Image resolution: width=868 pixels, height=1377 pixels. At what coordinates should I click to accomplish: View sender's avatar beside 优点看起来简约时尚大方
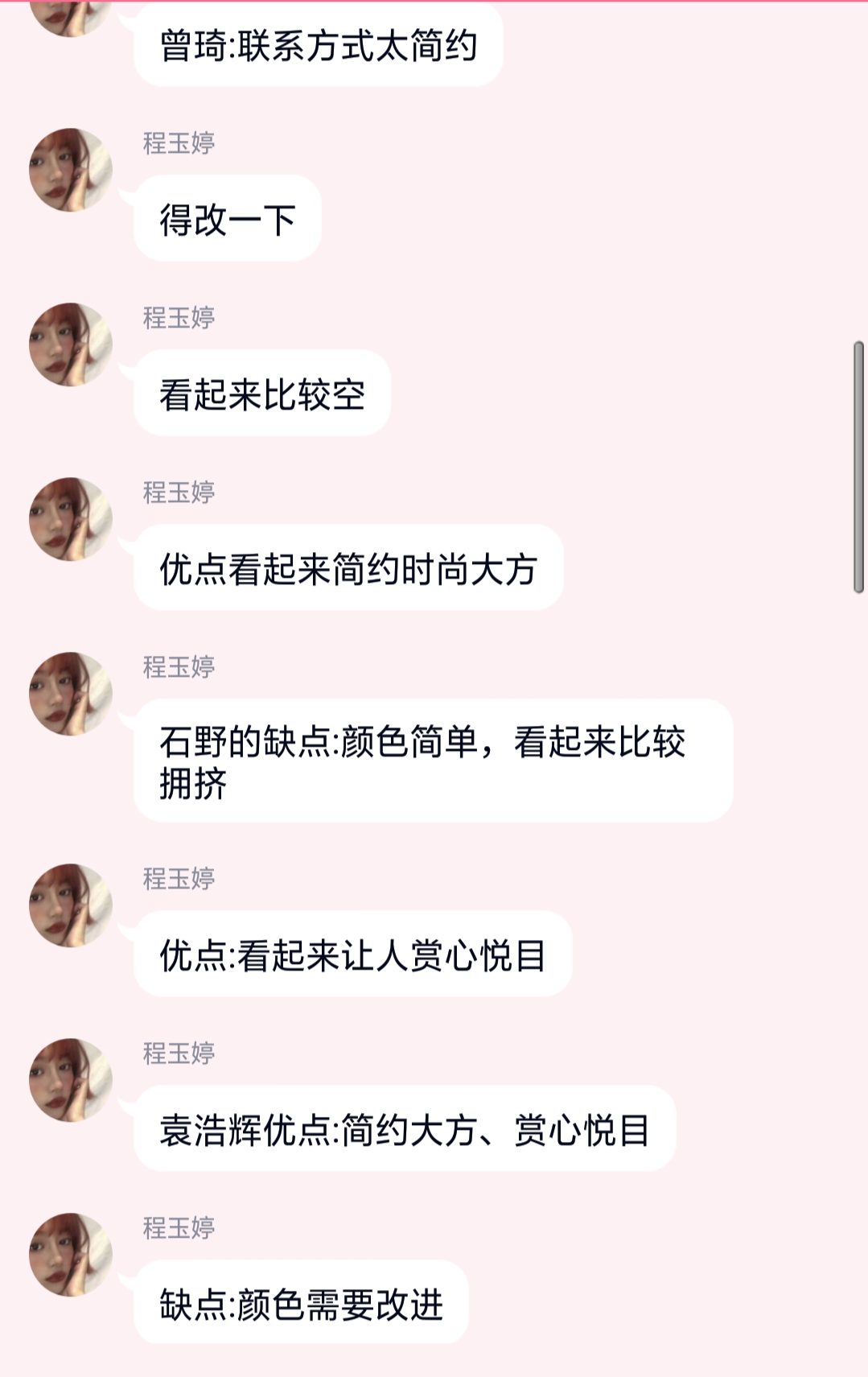click(x=71, y=519)
